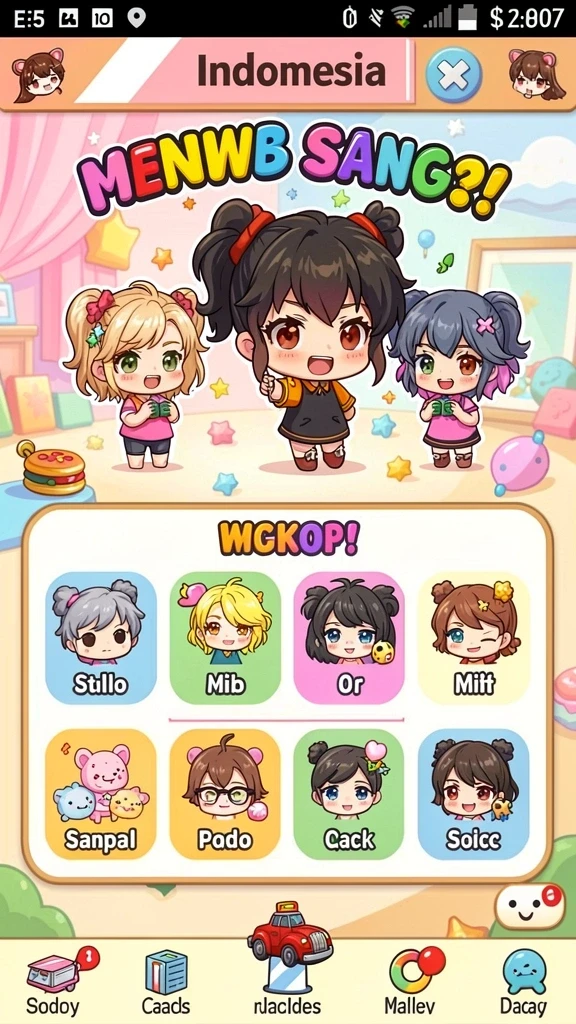The width and height of the screenshot is (576, 1024).
Task: Close the Indomesia panel with the X button
Action: 453,75
